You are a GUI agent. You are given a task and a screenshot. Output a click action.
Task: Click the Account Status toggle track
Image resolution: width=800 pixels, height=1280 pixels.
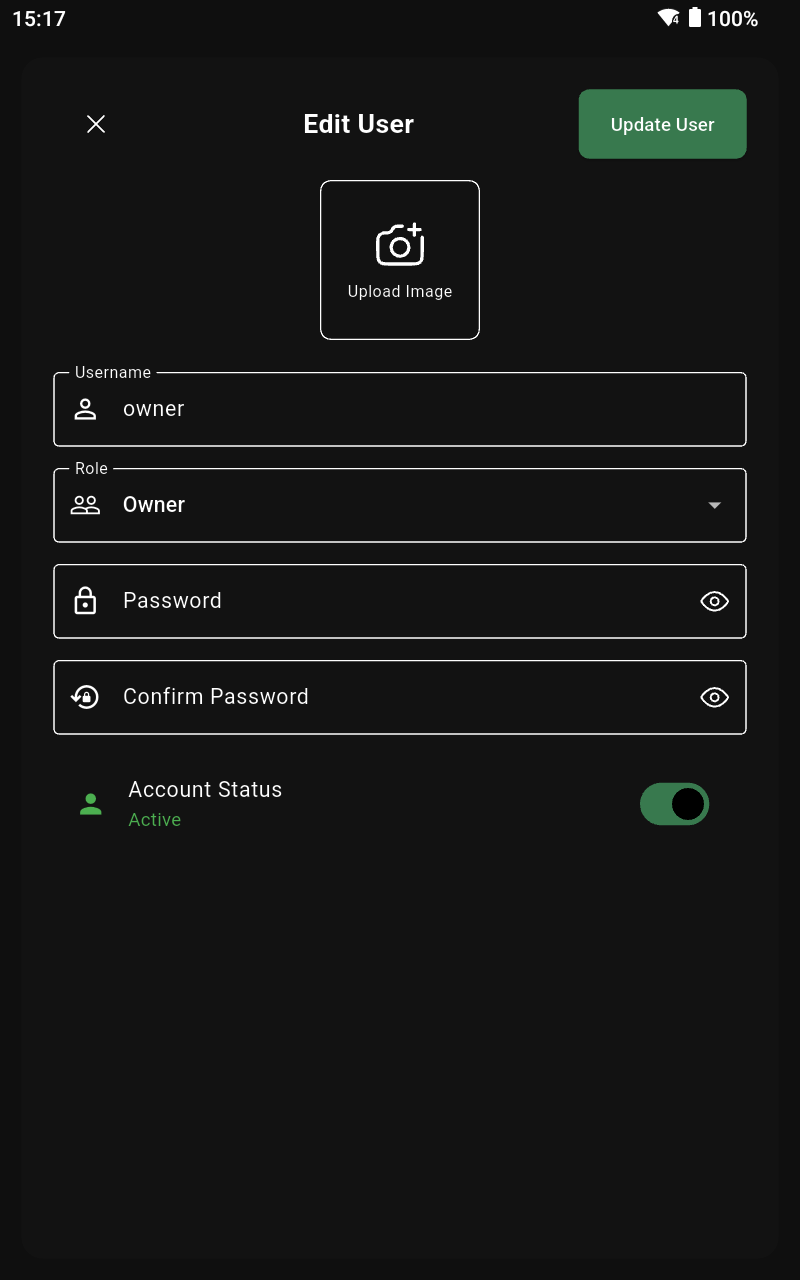pyautogui.click(x=675, y=804)
